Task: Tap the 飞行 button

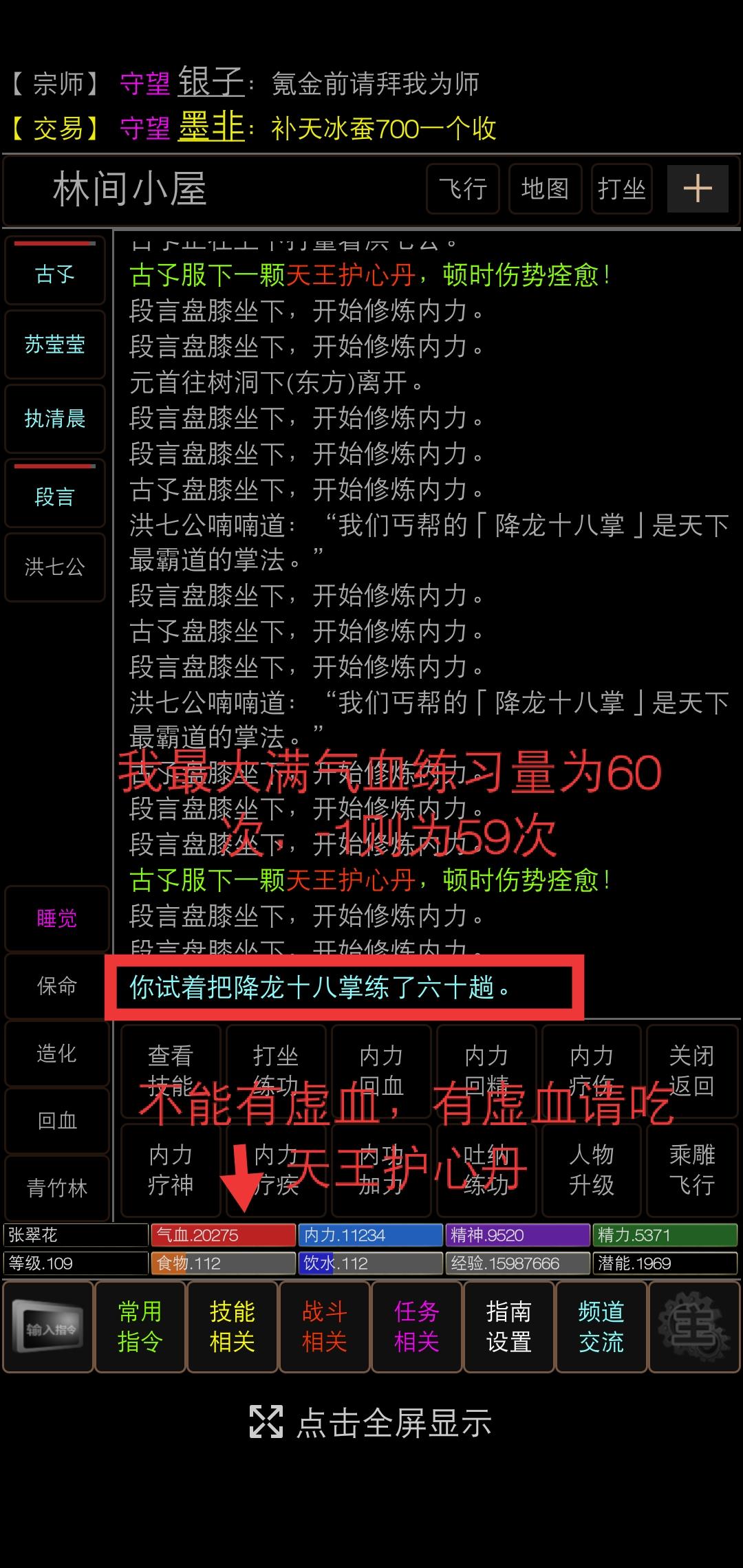Action: click(x=463, y=188)
